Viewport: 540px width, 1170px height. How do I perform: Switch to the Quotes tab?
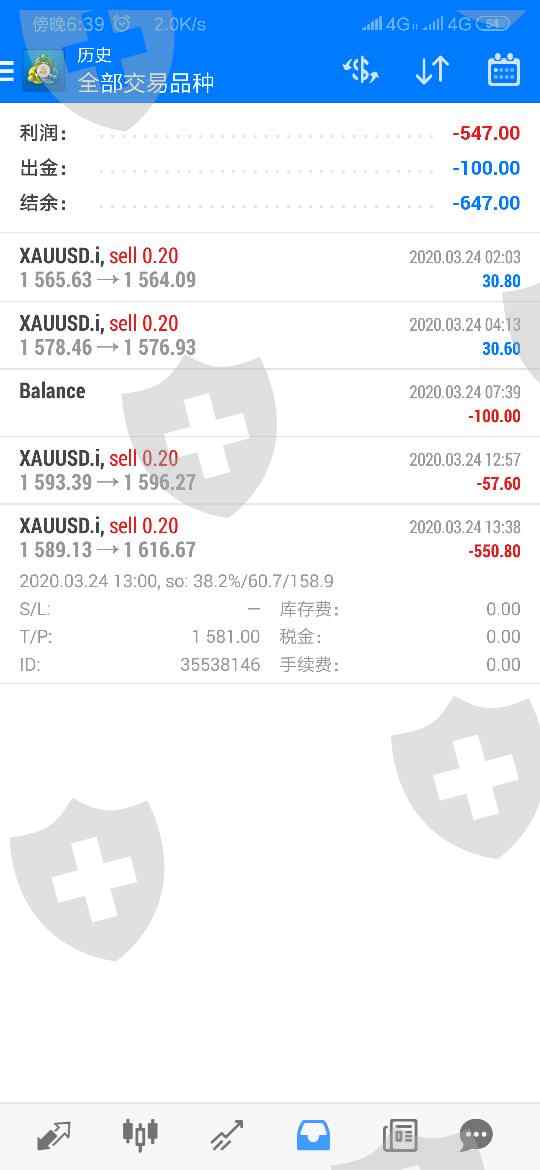pos(54,1136)
